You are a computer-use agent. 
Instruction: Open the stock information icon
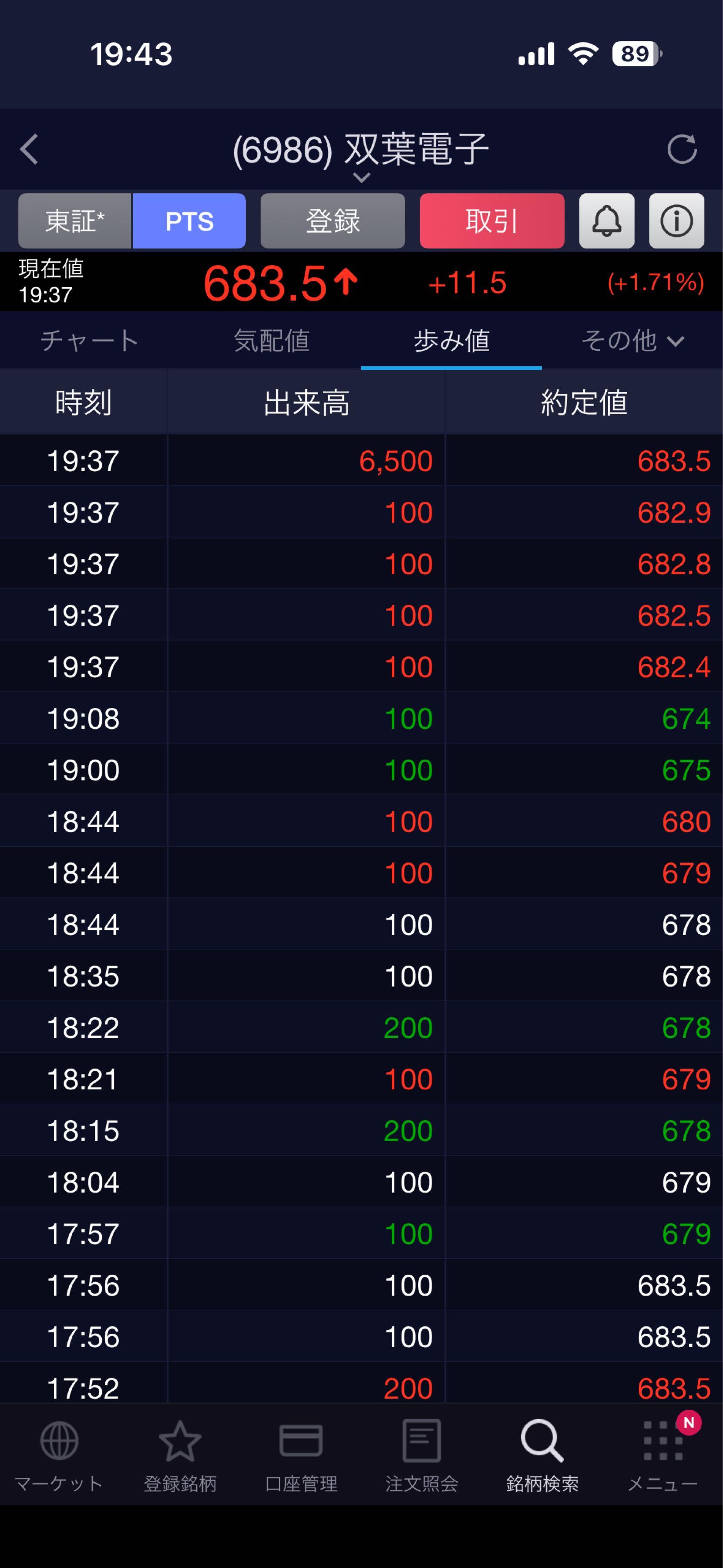[676, 221]
